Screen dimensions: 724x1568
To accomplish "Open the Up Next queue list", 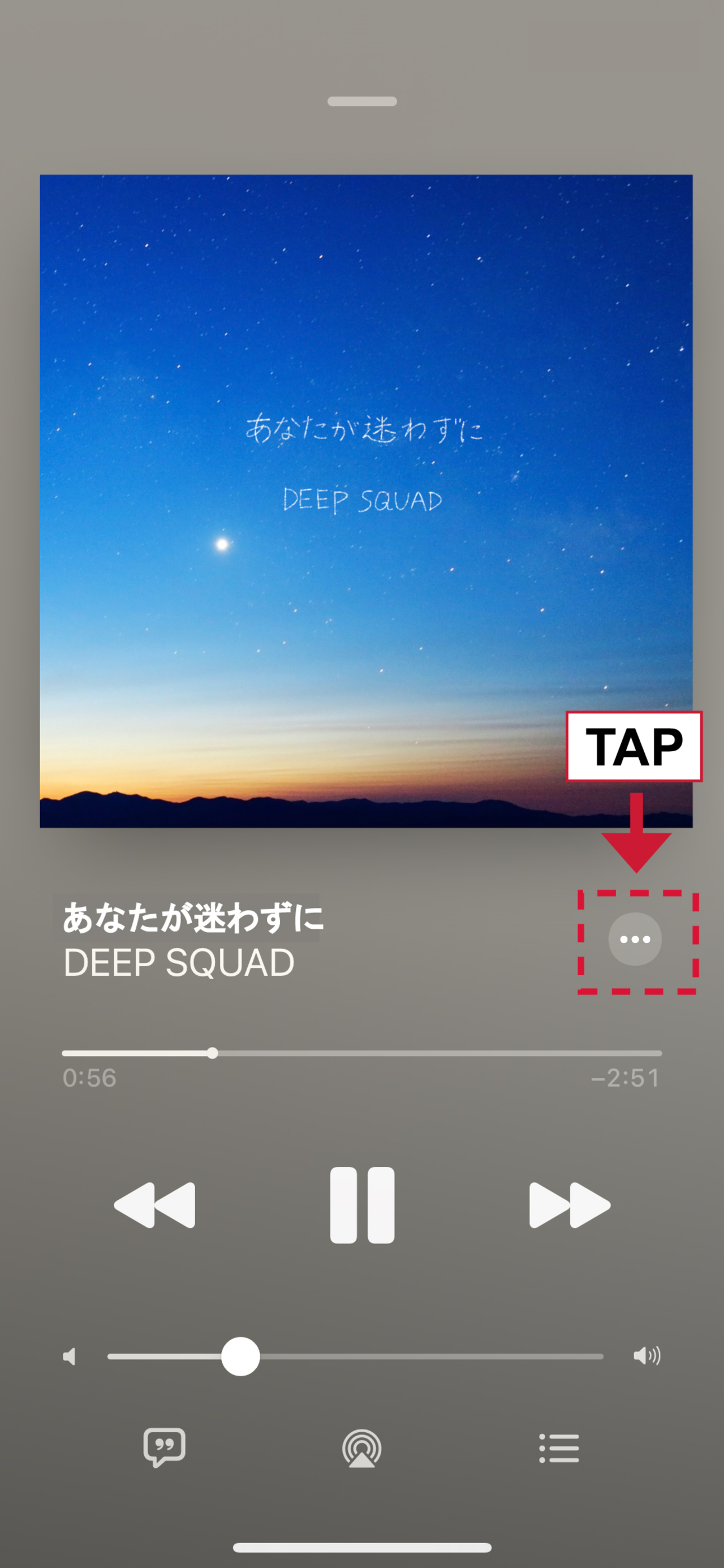I will [559, 1448].
